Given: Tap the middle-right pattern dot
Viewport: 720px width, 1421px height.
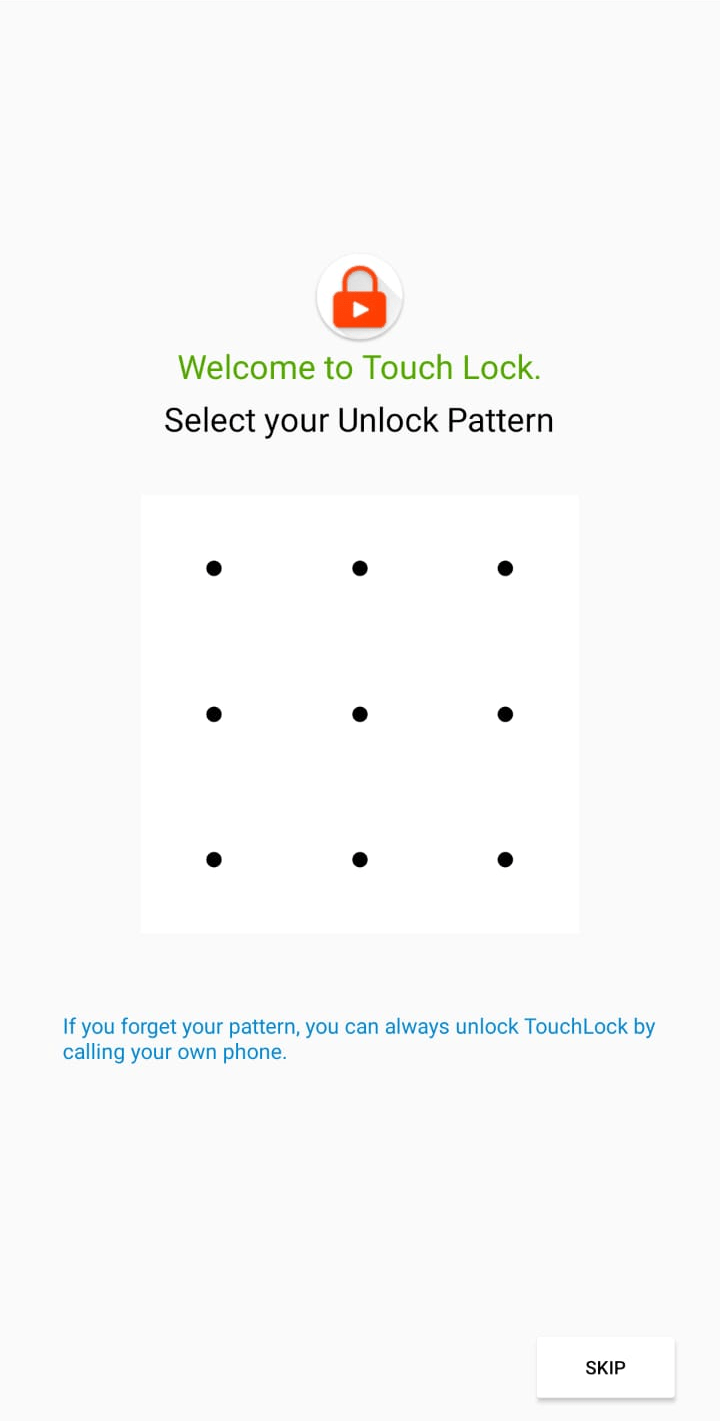Looking at the screenshot, I should click(x=505, y=714).
